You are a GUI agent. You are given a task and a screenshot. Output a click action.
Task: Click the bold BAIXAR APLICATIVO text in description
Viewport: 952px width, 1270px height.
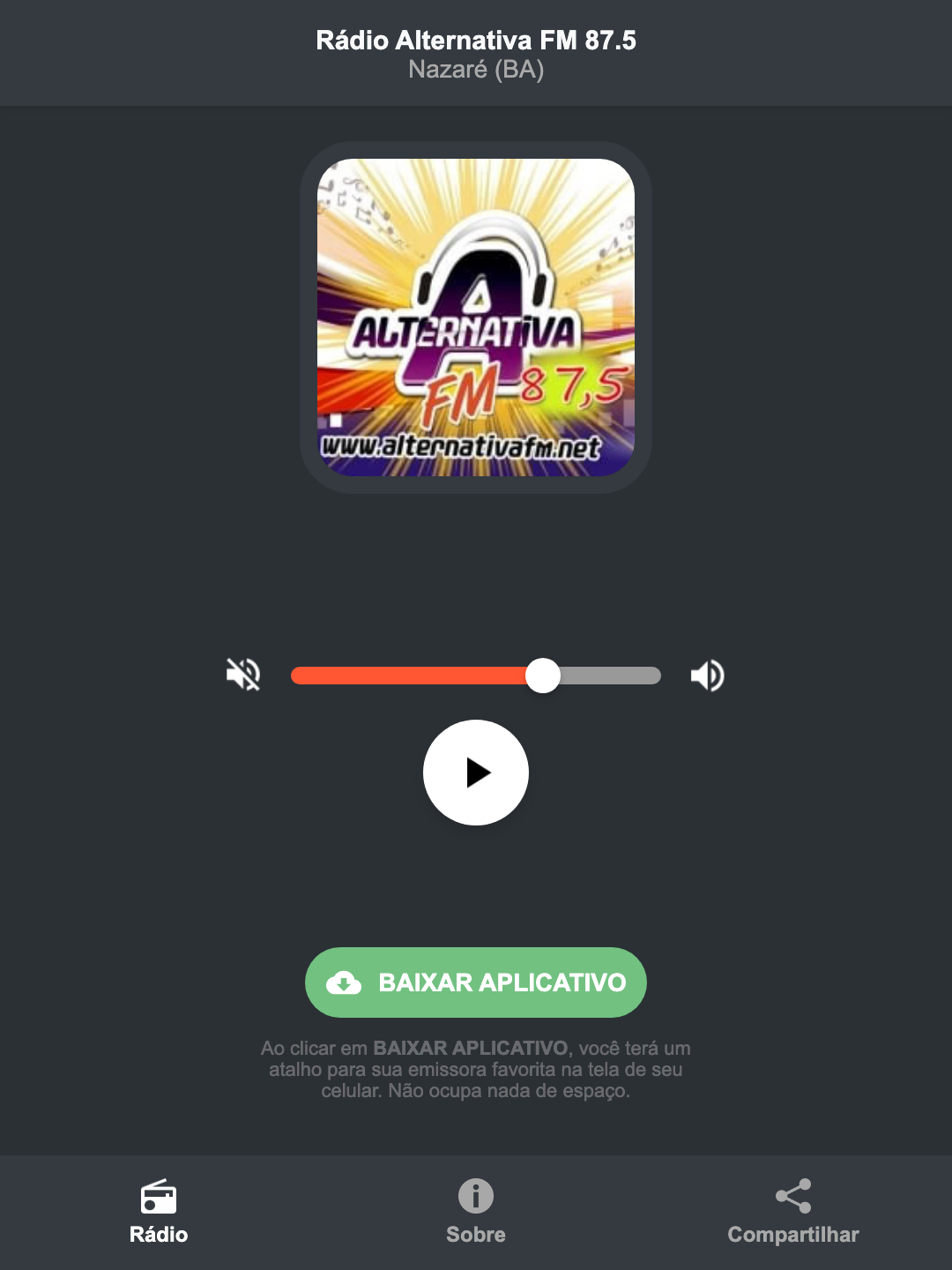tap(472, 1049)
